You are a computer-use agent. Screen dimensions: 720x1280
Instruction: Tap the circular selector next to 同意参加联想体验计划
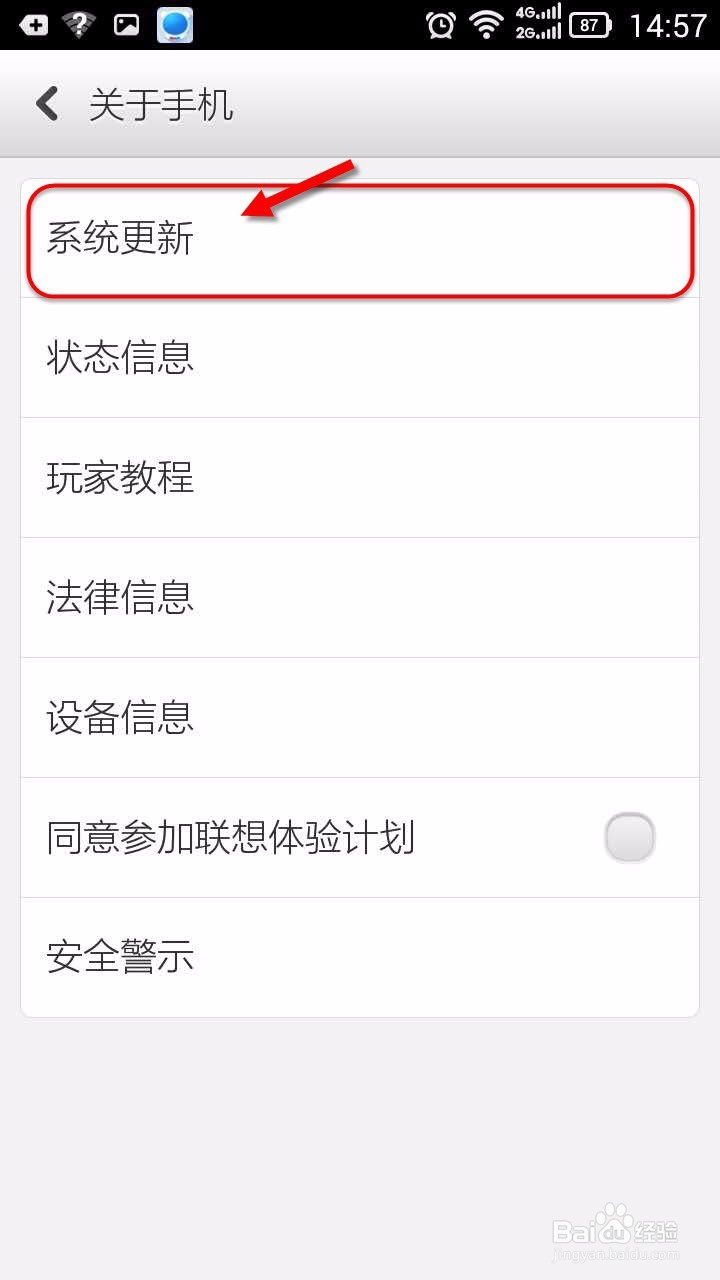point(629,838)
